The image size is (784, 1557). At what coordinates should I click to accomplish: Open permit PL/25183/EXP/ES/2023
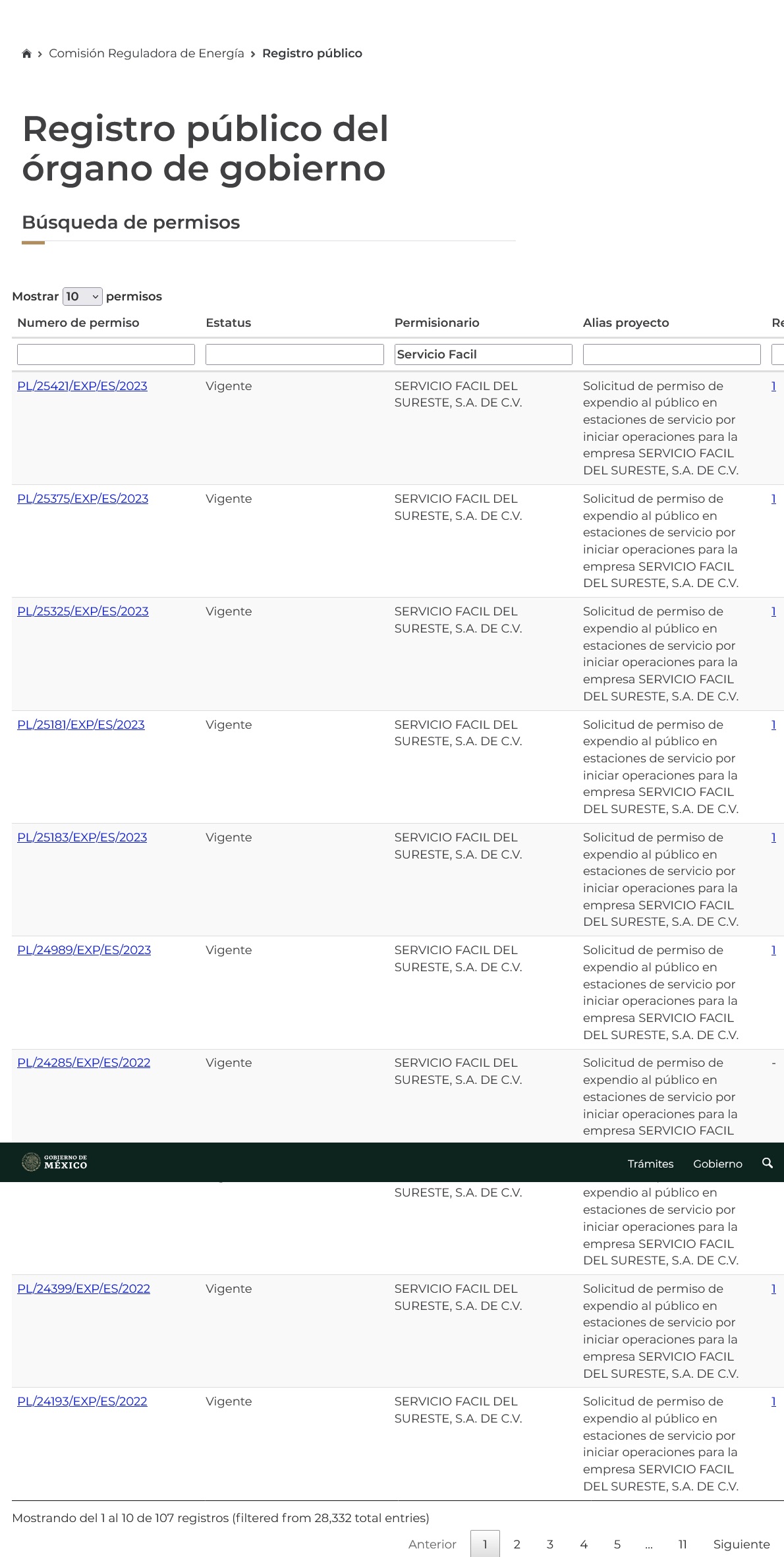coord(82,837)
